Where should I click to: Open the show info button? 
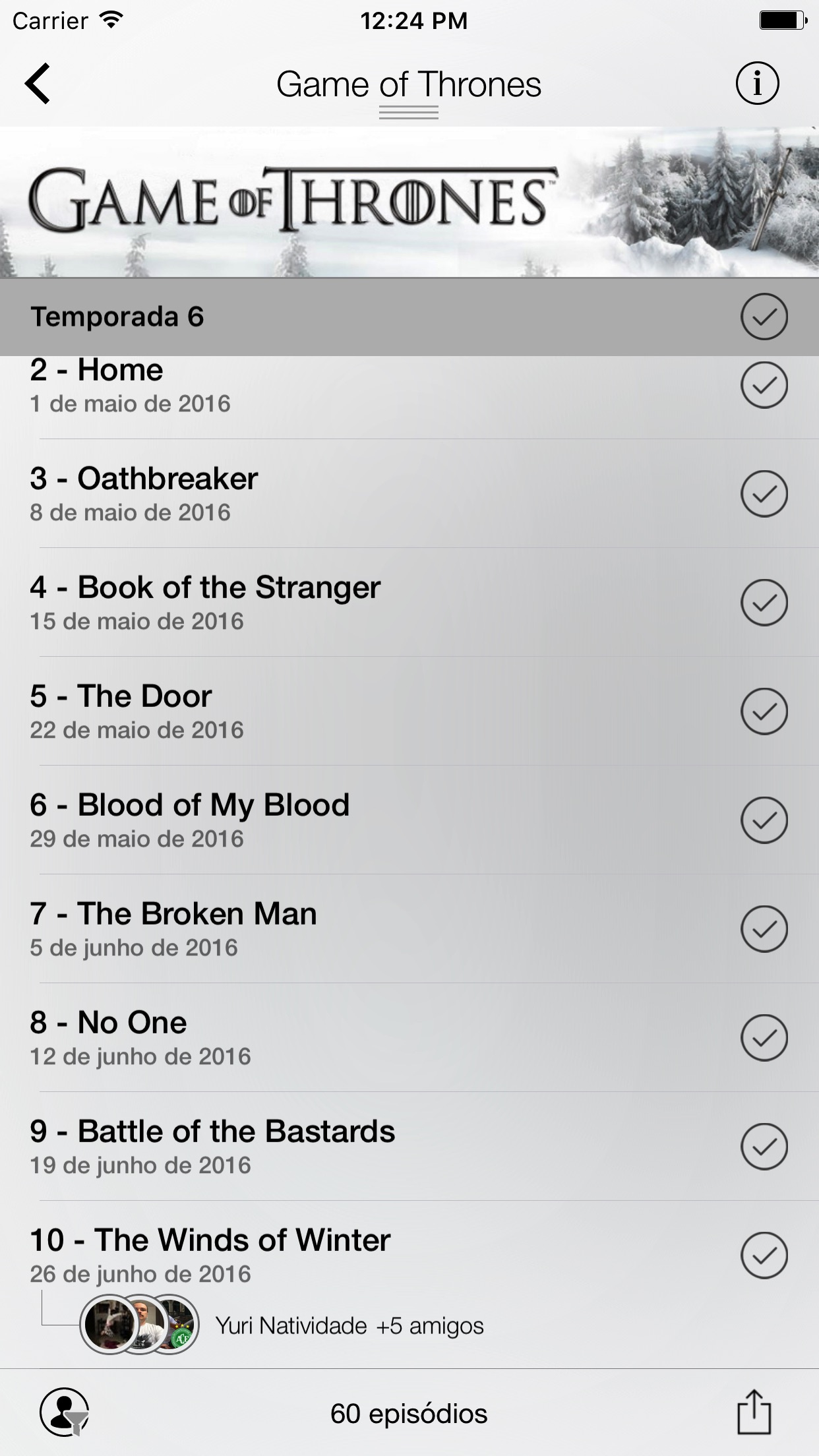click(757, 84)
